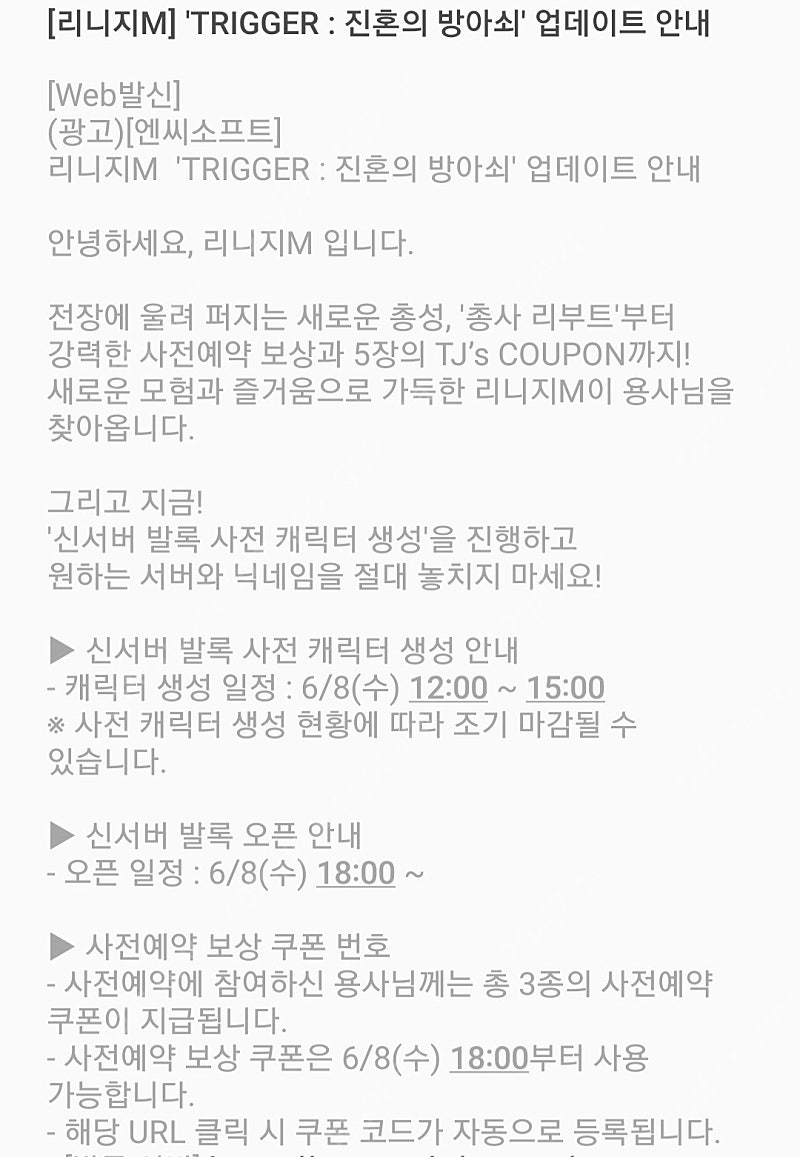The width and height of the screenshot is (800, 1157).
Task: Tap the 18:00 link in the 쿠폰 사용 line
Action: [489, 1058]
